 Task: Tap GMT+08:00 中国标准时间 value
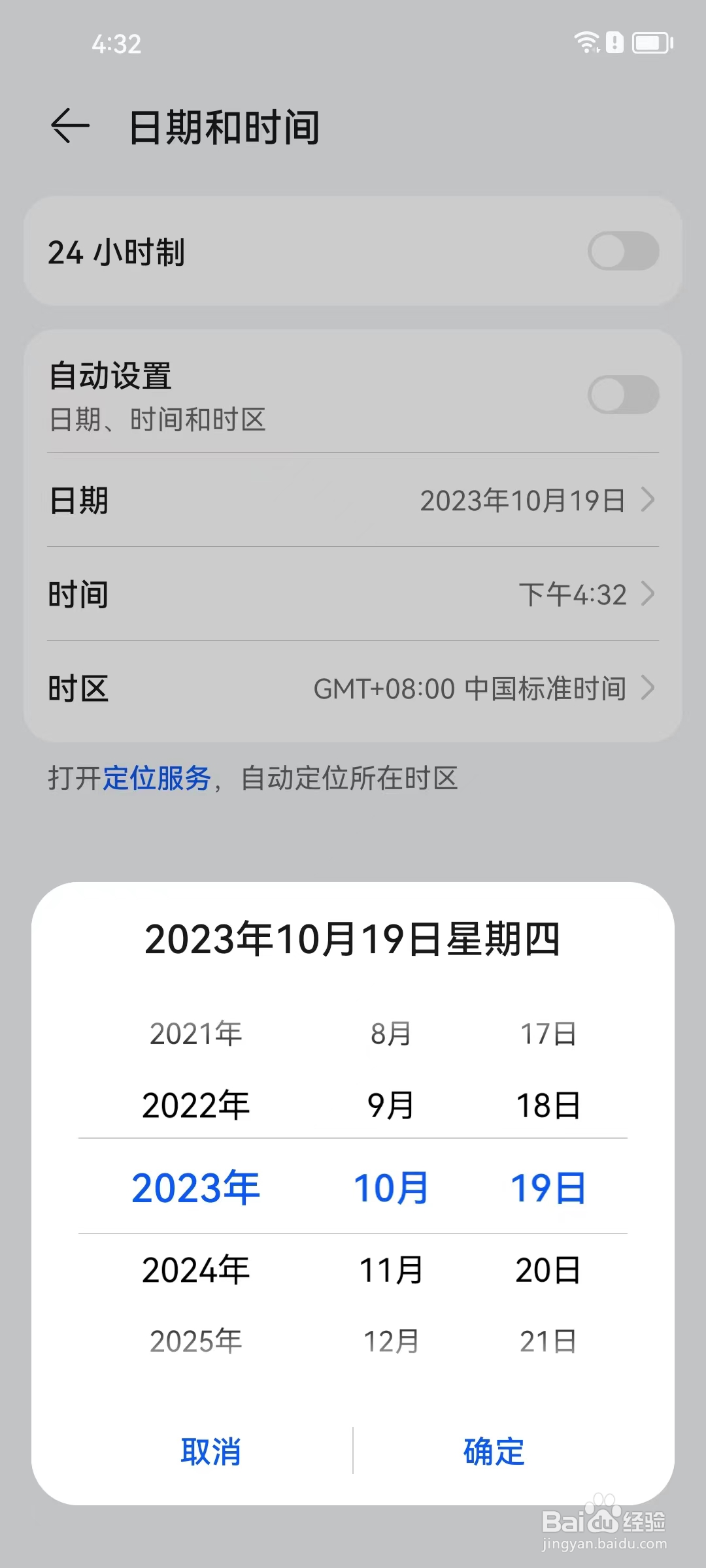470,688
